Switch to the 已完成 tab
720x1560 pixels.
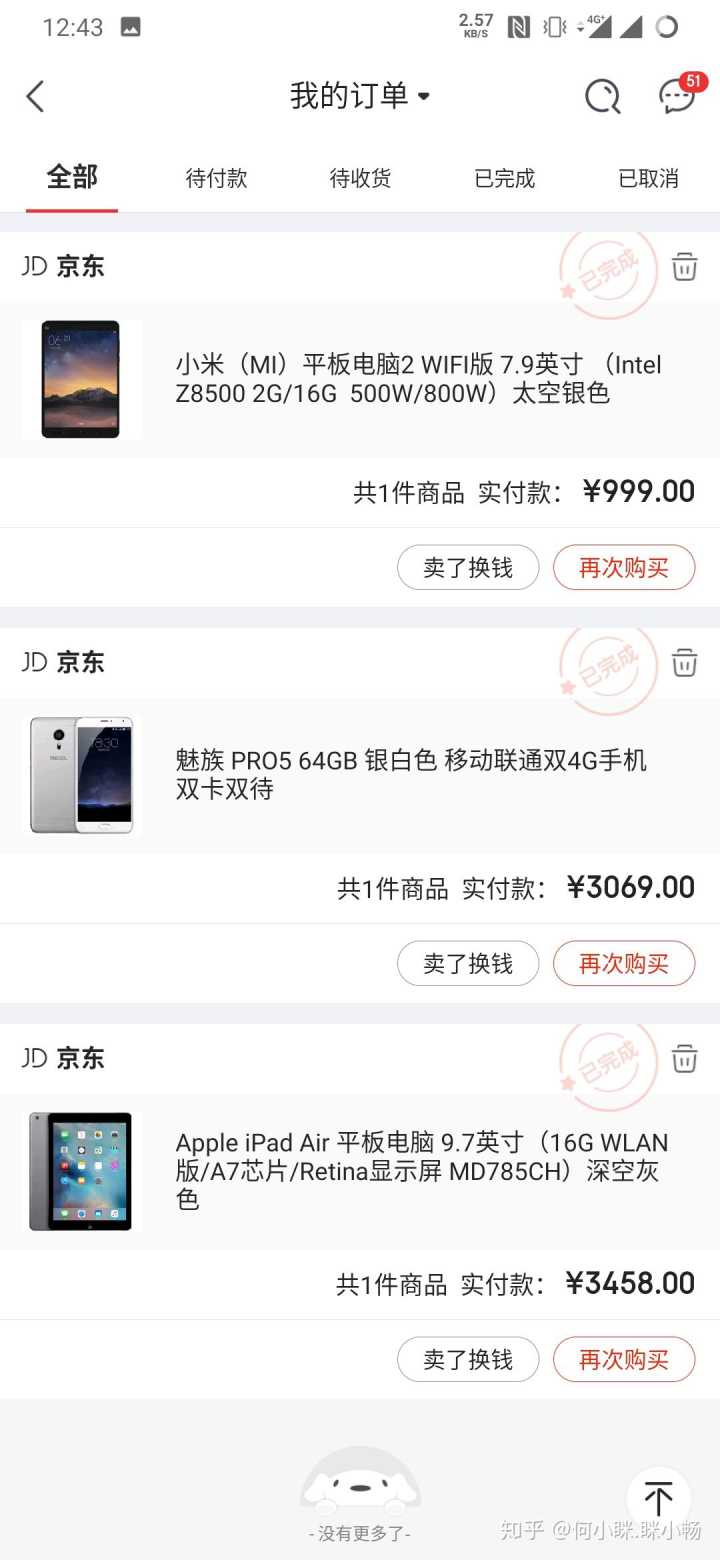[x=504, y=179]
